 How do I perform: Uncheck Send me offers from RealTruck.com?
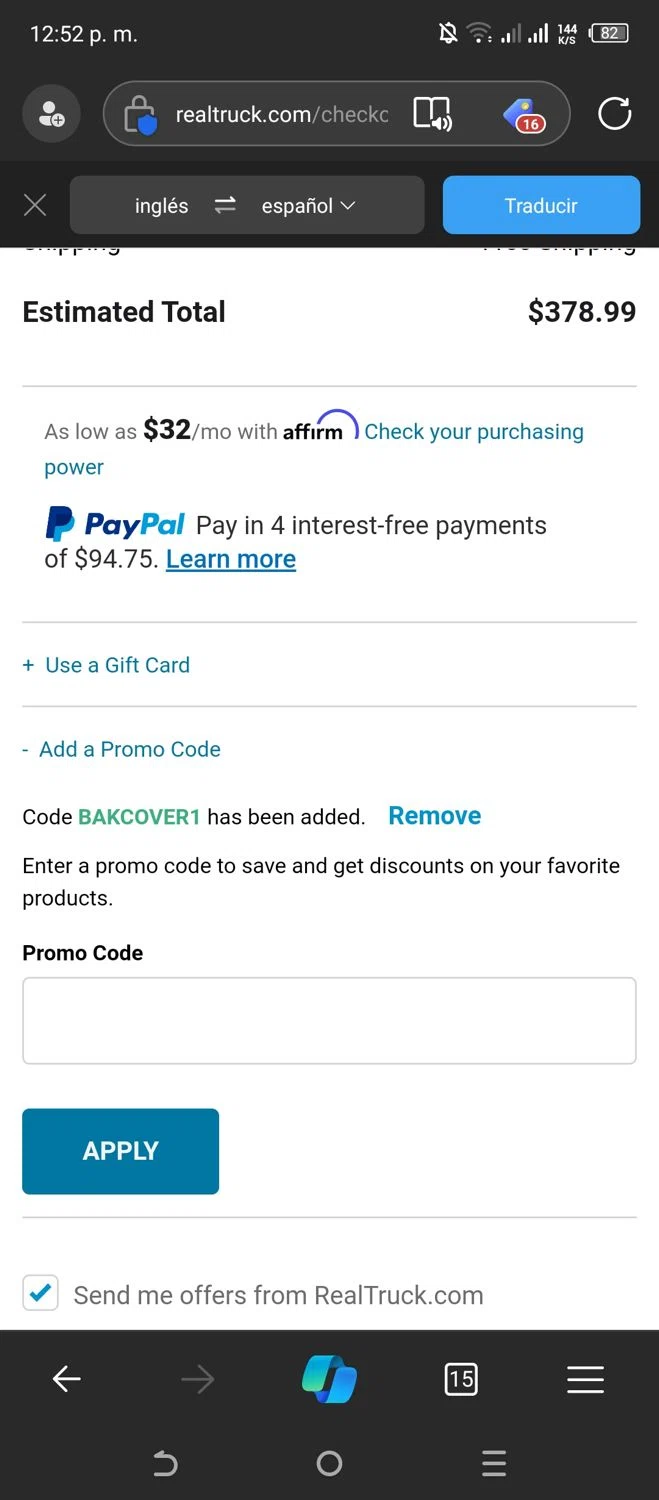tap(41, 1293)
